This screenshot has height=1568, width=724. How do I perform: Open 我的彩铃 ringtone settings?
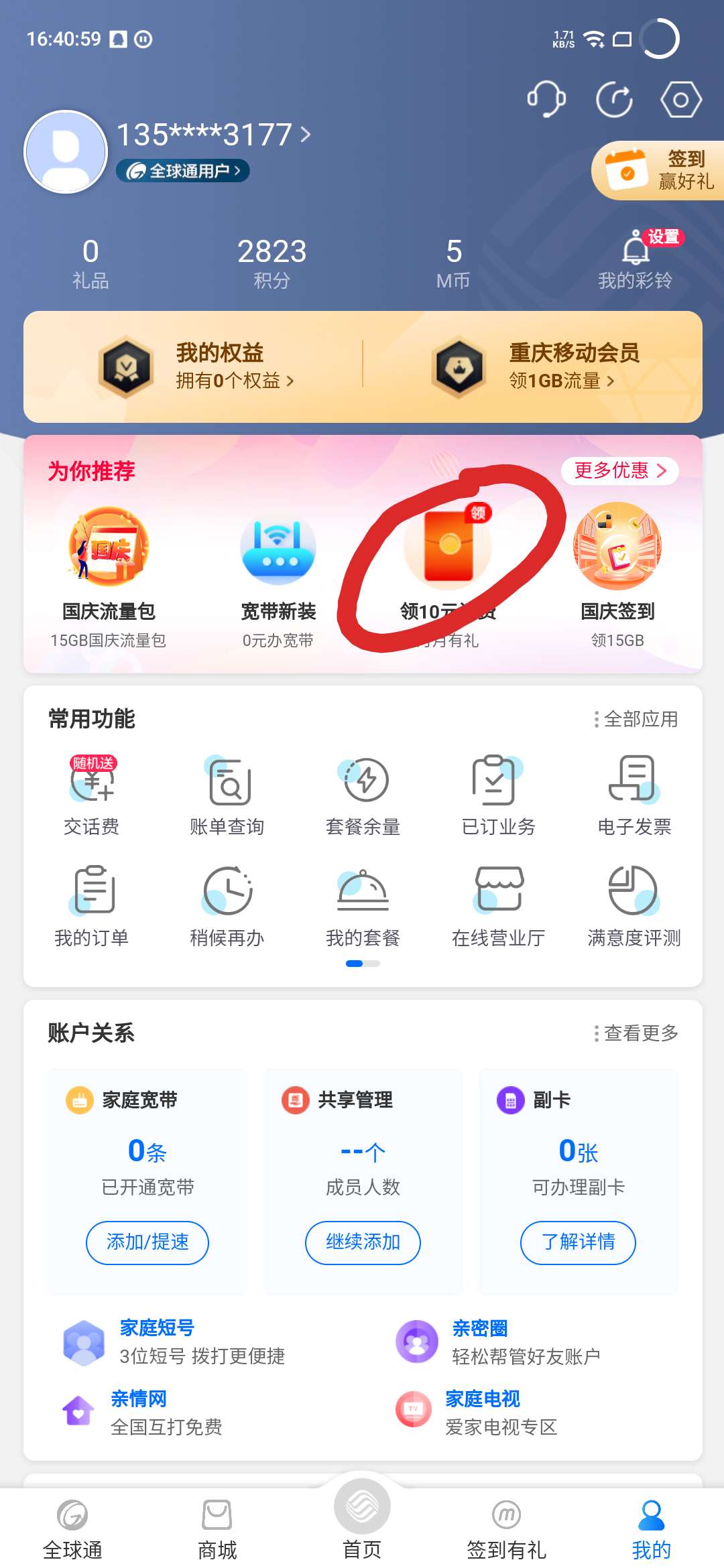[635, 260]
